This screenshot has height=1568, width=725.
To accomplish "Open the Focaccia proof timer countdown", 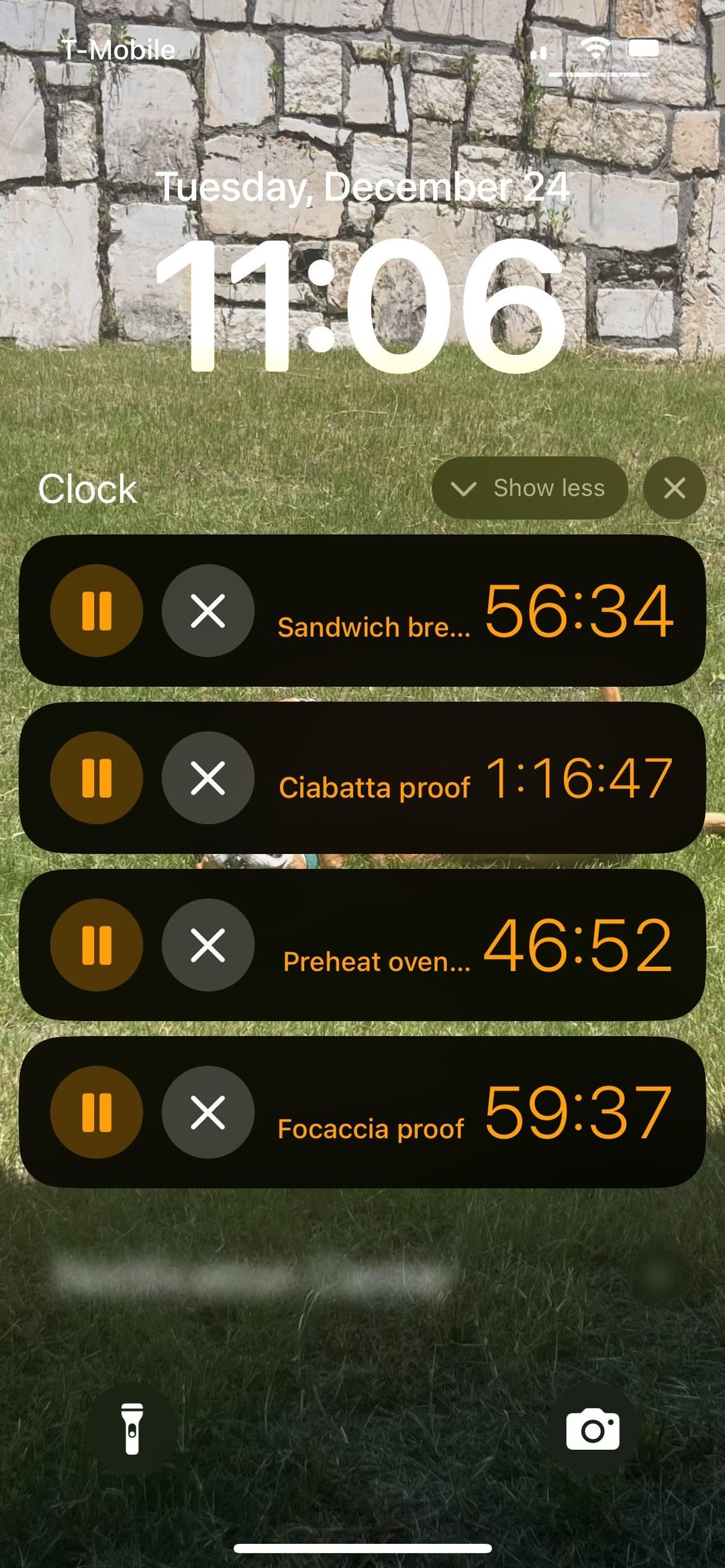I will (x=577, y=1113).
